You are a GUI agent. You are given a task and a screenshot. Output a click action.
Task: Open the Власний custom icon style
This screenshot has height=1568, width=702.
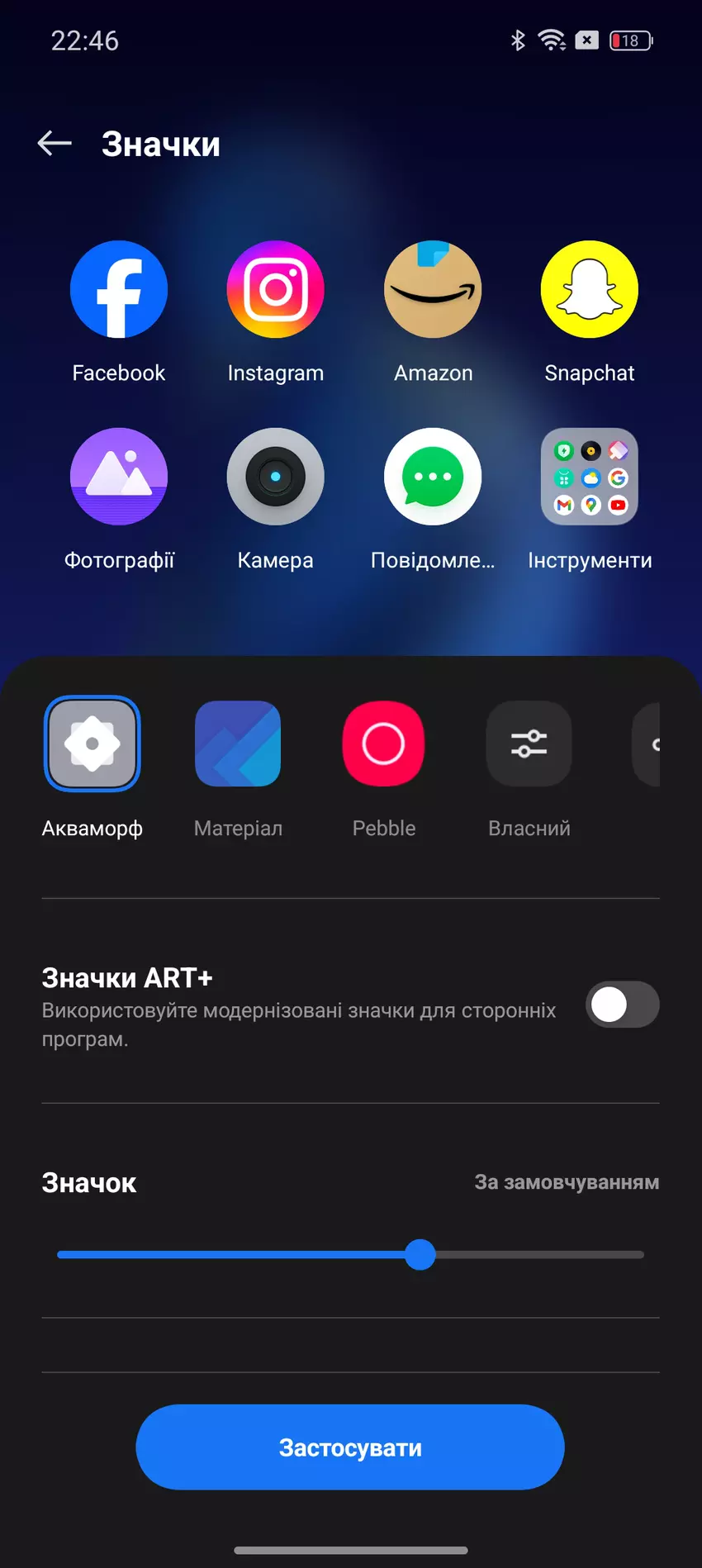[x=529, y=744]
